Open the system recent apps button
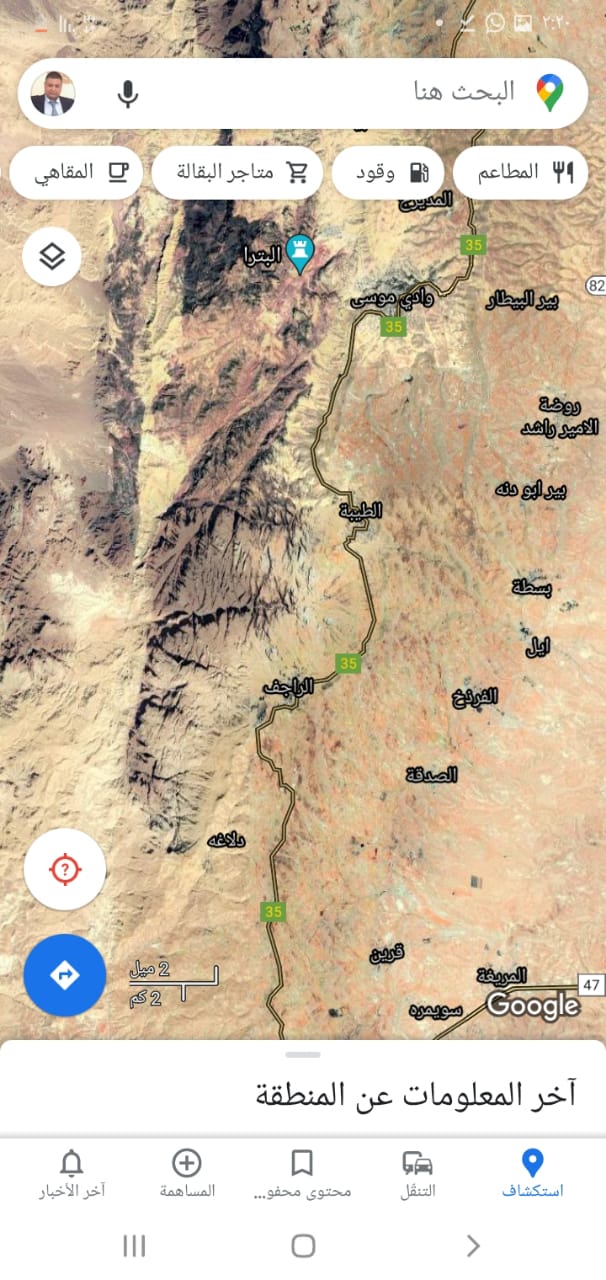The height and width of the screenshot is (1280, 606). point(133,1245)
